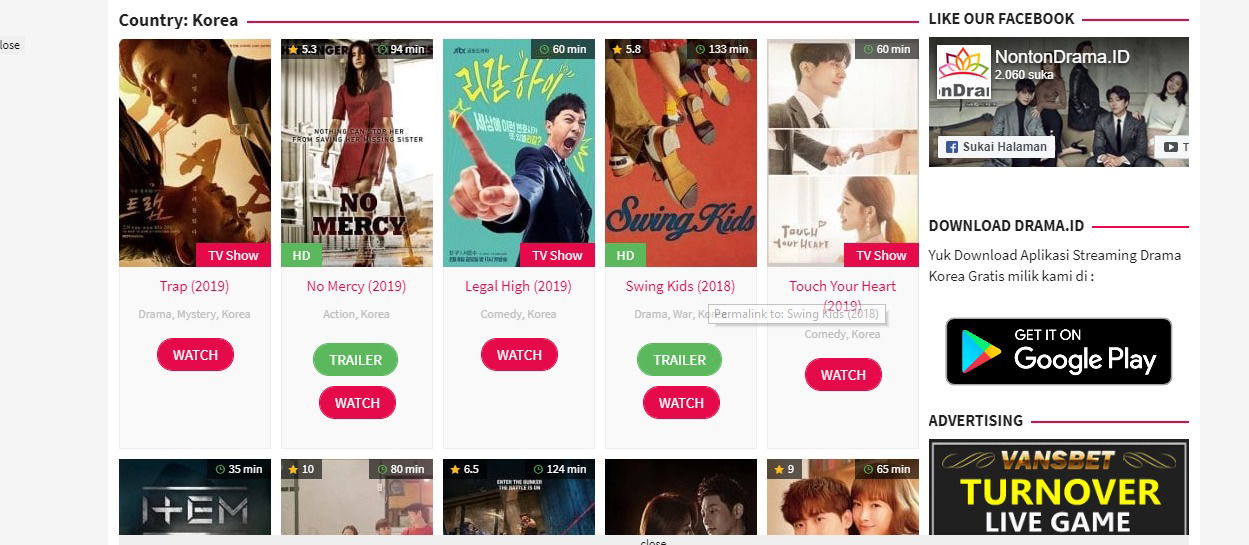This screenshot has width=1249, height=545.
Task: Open the Trap (2019) poster
Action: click(195, 152)
